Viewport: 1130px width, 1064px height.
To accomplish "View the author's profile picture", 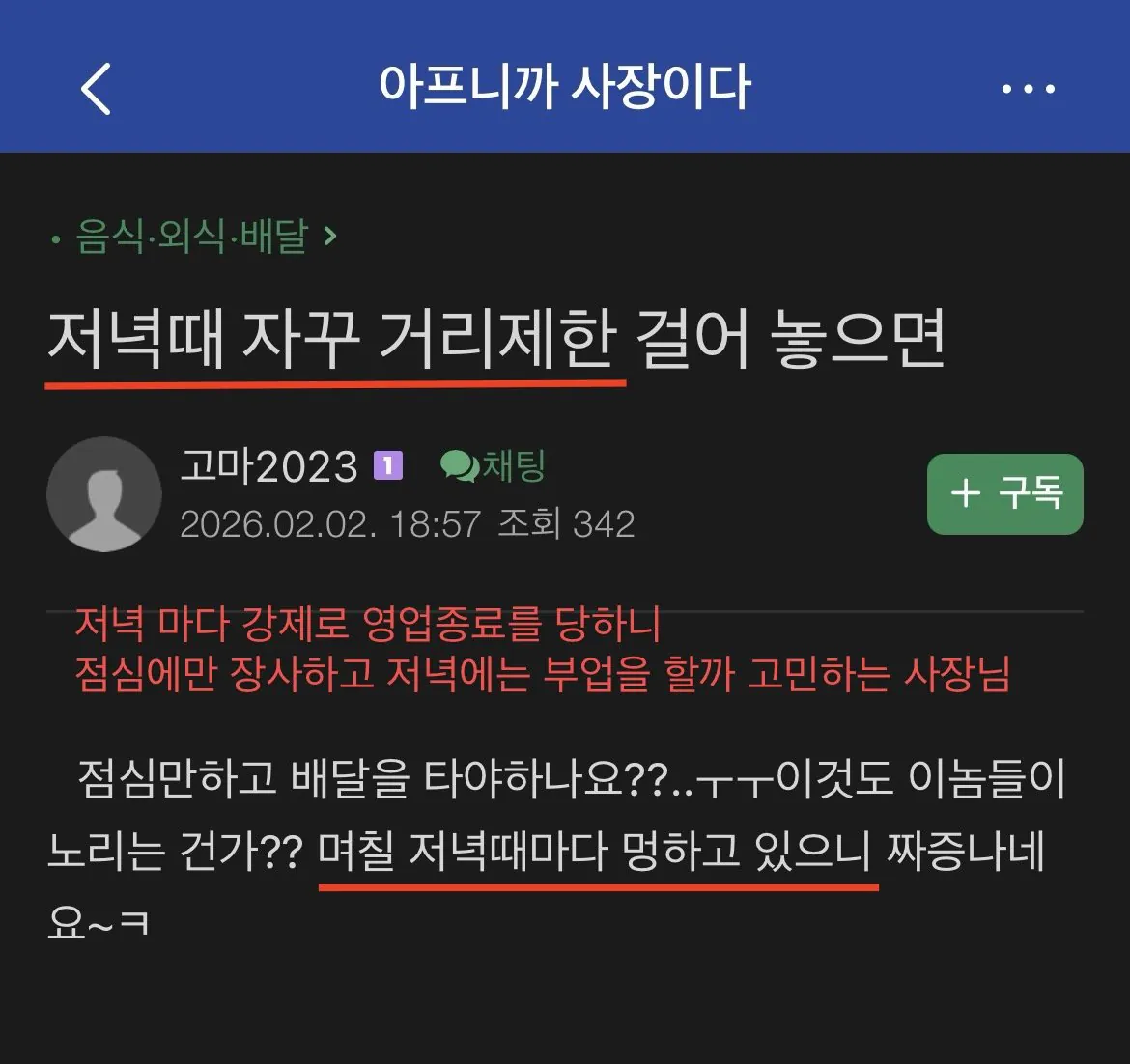I will pyautogui.click(x=104, y=494).
